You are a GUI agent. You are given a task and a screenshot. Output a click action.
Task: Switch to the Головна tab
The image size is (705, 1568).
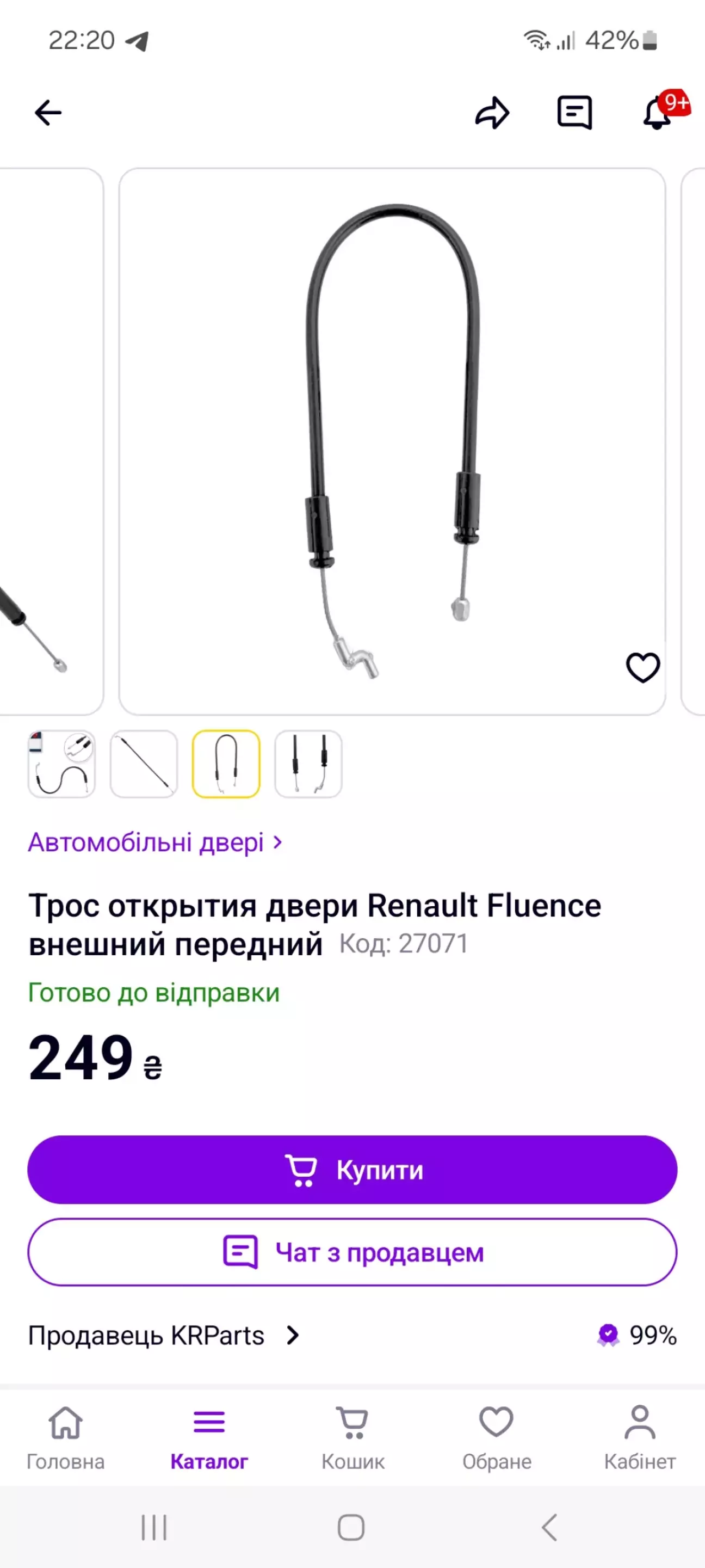(x=66, y=1438)
